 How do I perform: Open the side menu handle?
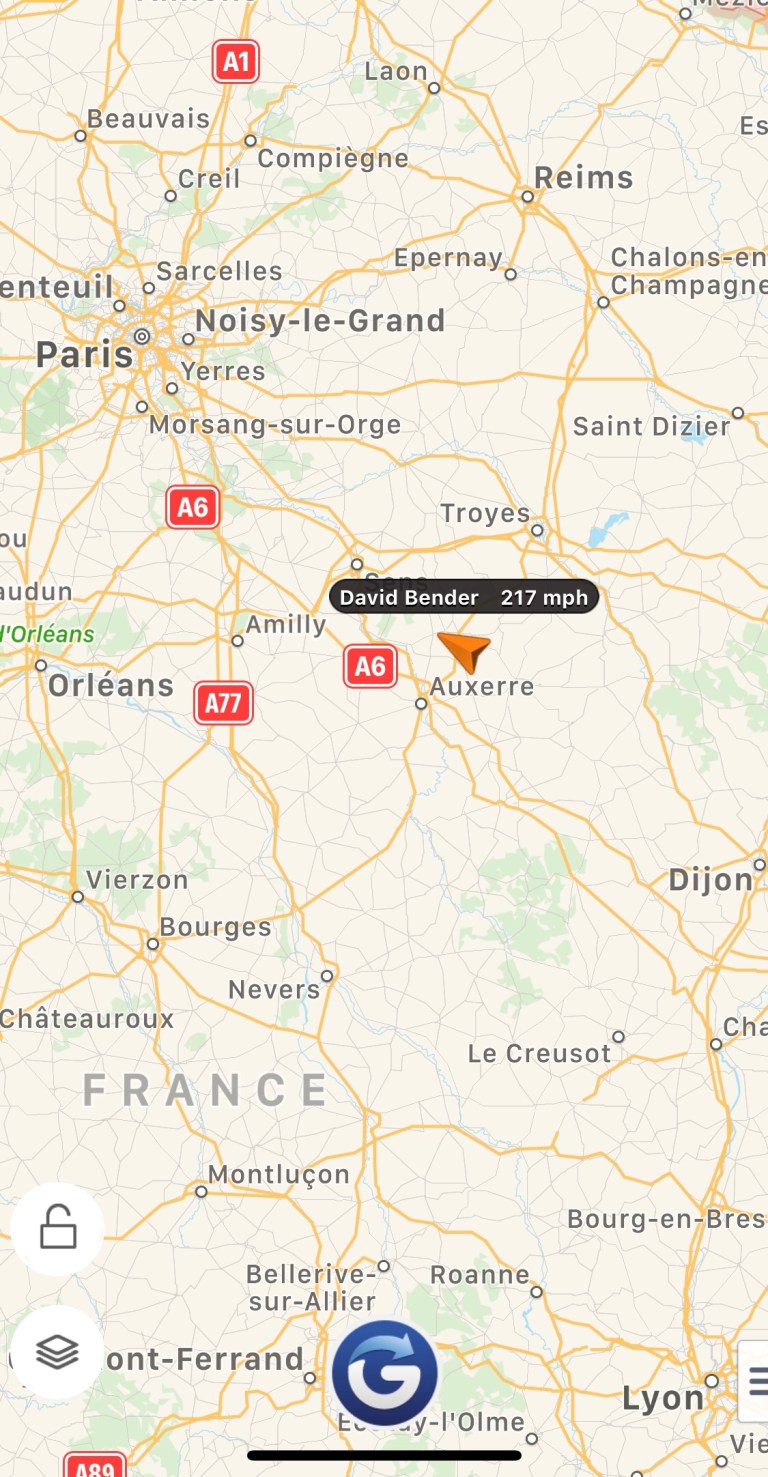756,1382
